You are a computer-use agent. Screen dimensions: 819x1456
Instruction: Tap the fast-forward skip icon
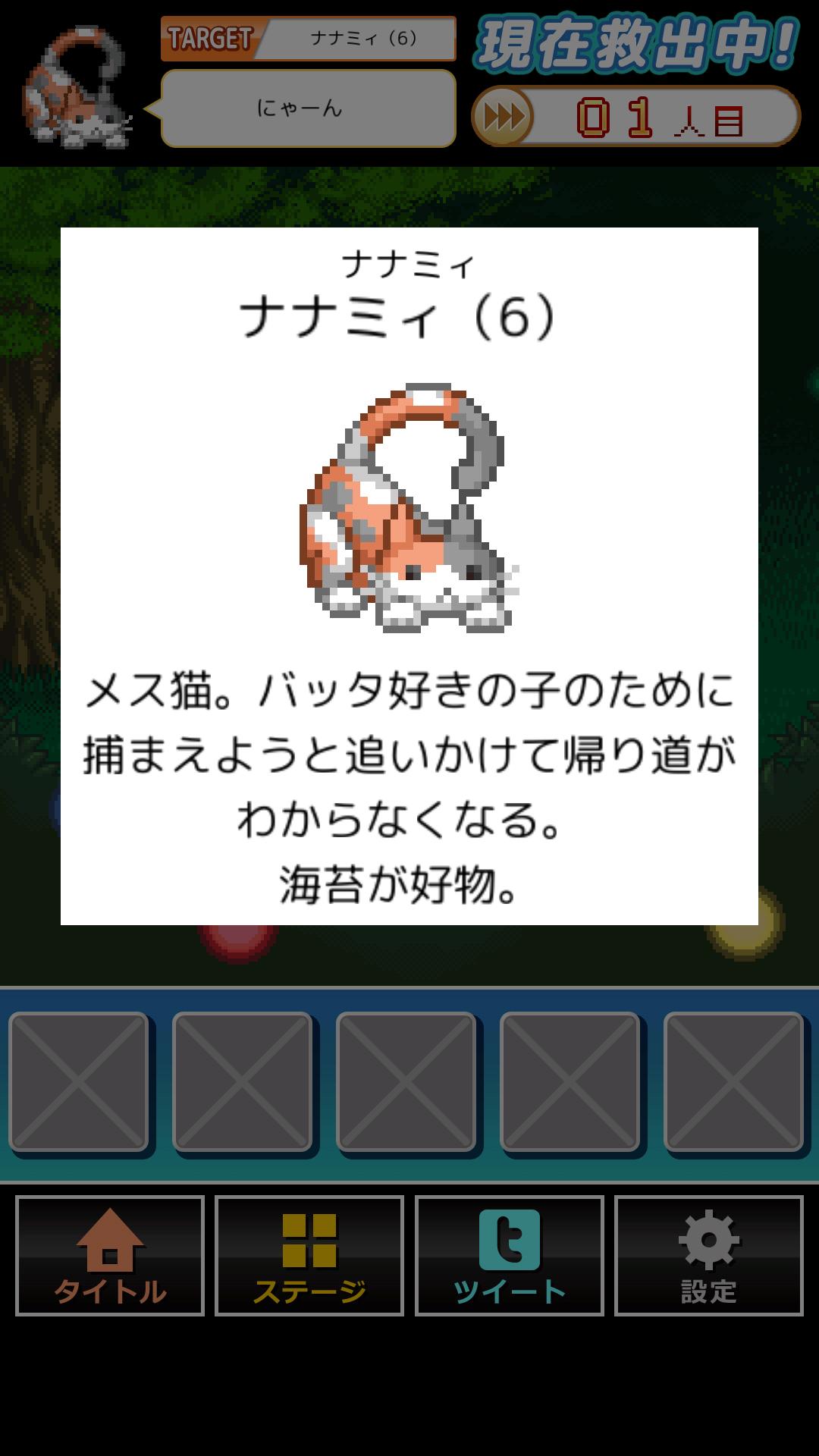tap(504, 118)
